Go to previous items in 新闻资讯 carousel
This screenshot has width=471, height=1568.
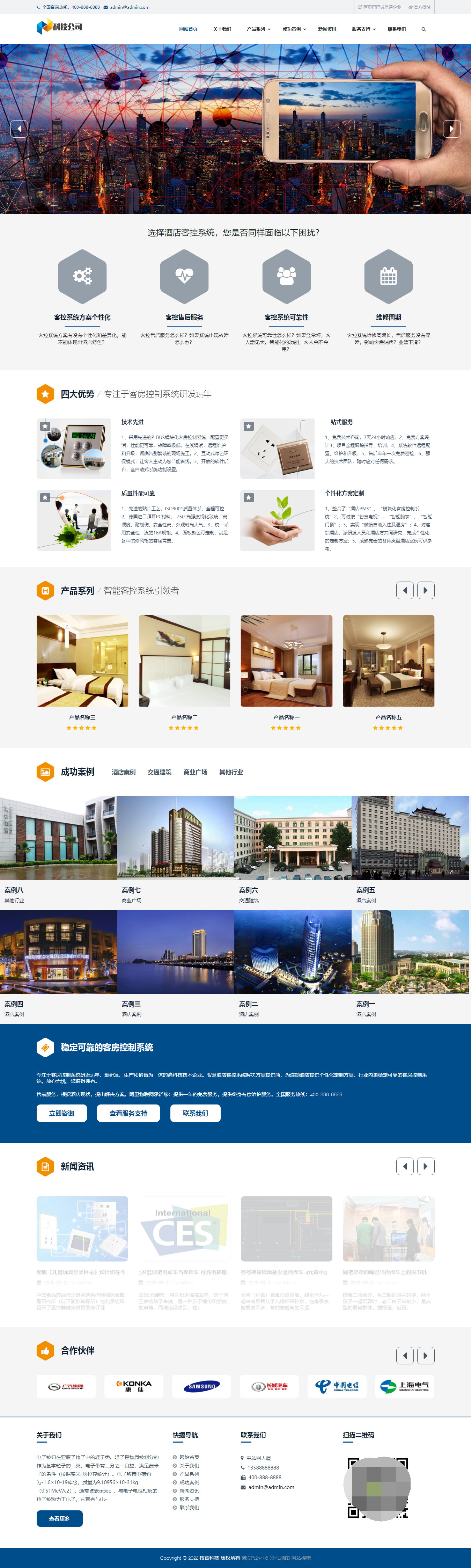pyautogui.click(x=405, y=1166)
